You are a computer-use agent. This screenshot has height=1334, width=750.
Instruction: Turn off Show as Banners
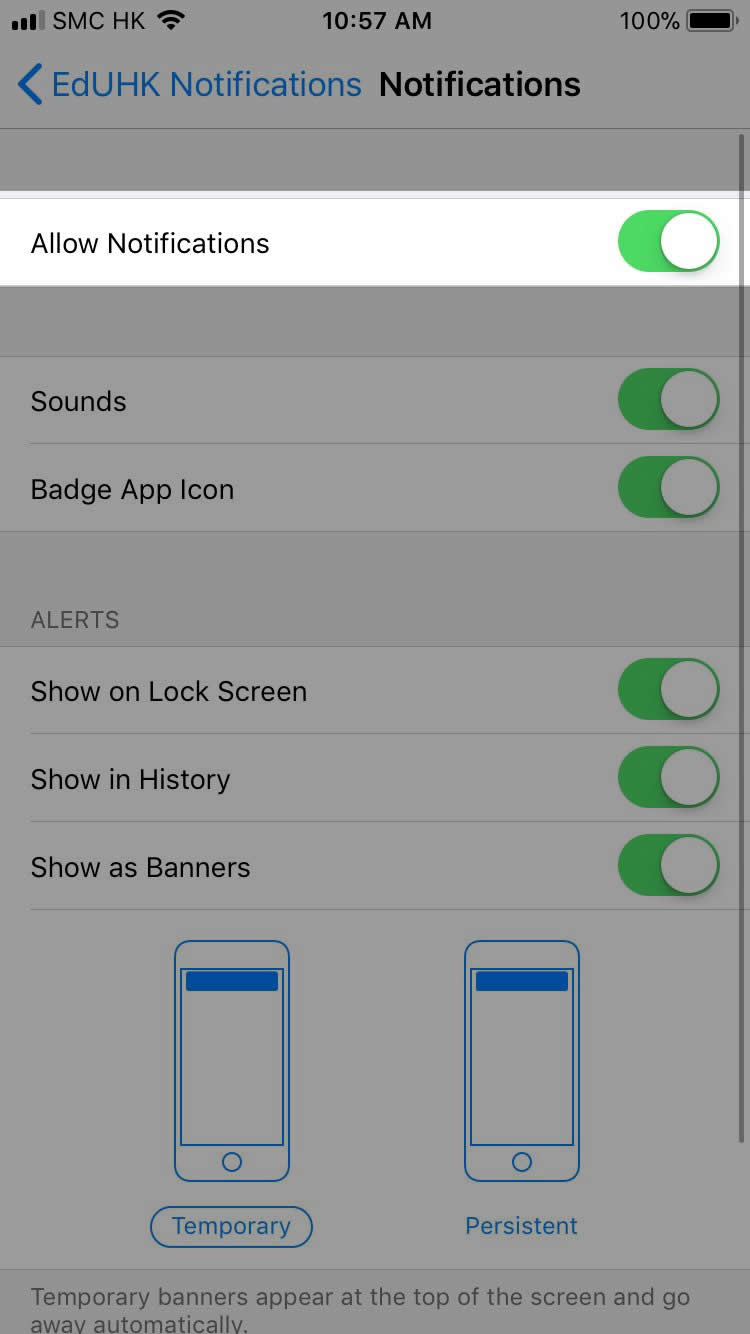pyautogui.click(x=669, y=866)
